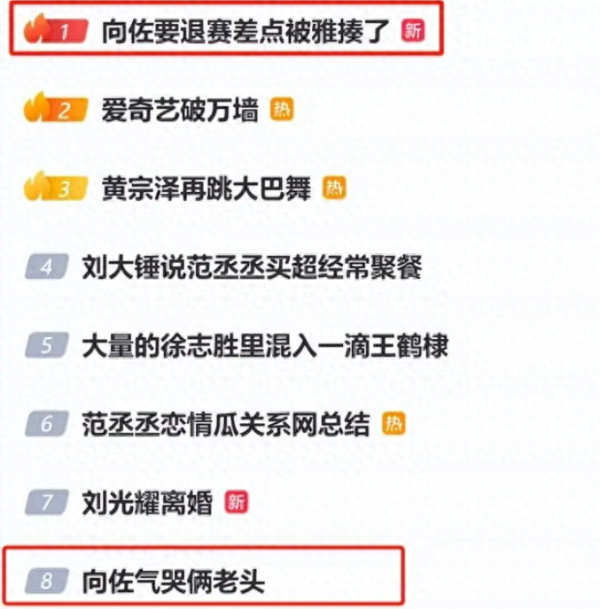Viewport: 600px width, 609px height.
Task: Open the 刘光耀离婚 trending topic
Action: tap(148, 502)
